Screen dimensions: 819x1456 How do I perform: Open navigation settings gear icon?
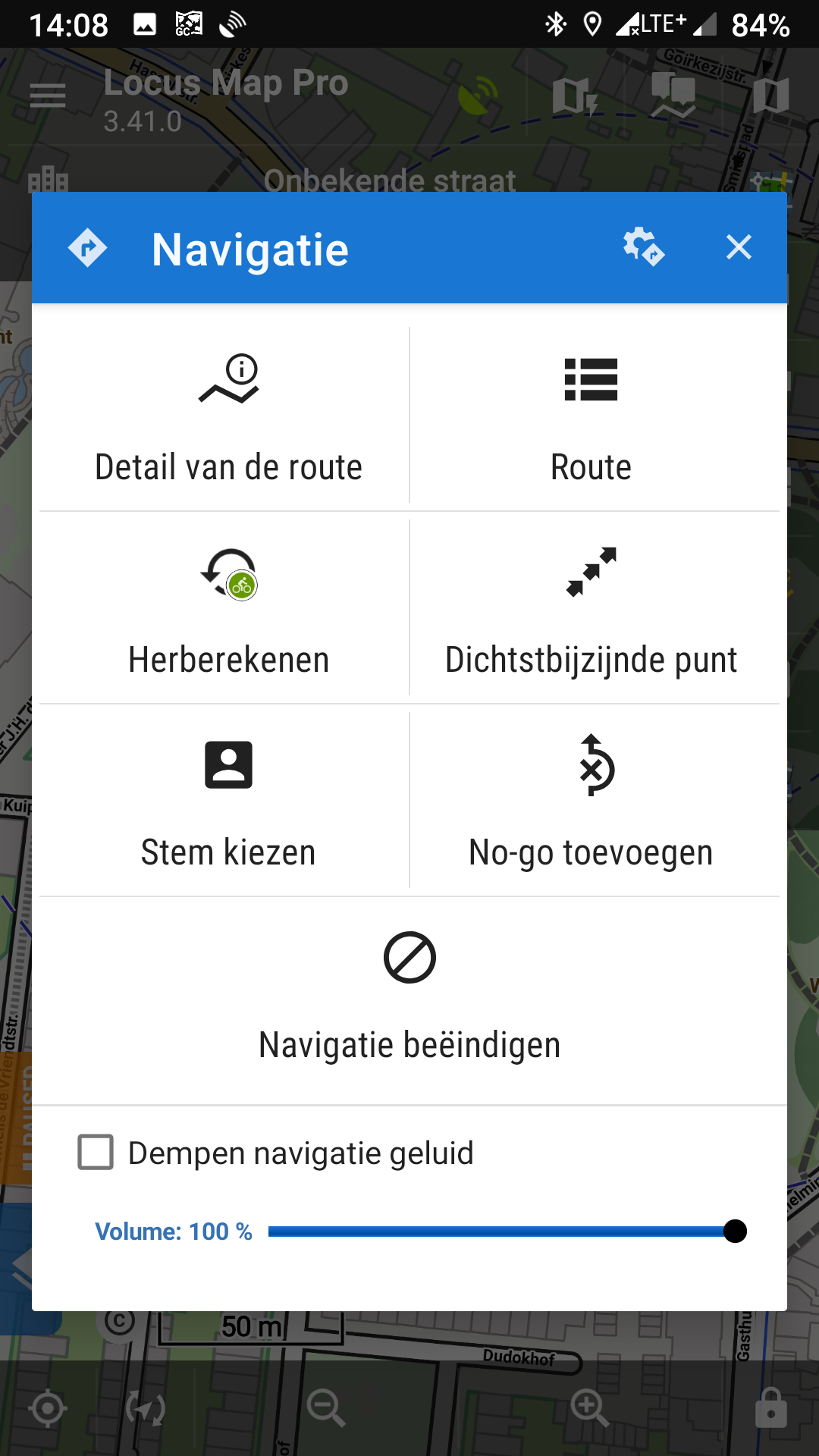[x=643, y=247]
